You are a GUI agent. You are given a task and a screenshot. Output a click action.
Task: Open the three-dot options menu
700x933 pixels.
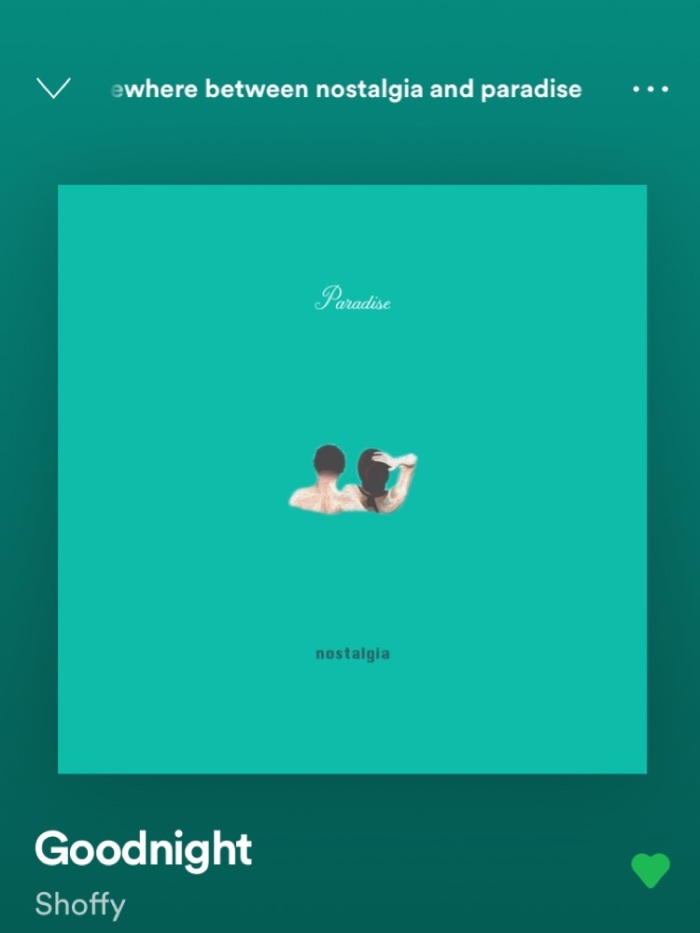point(650,89)
